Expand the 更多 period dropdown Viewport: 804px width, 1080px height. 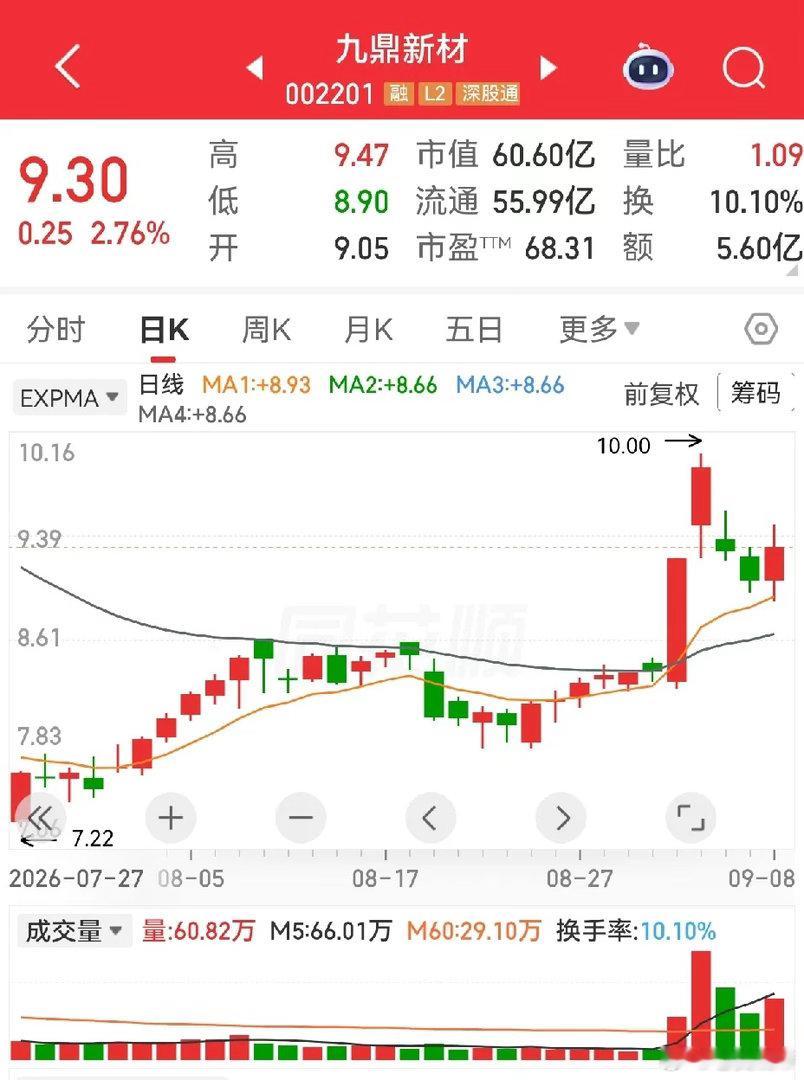point(599,329)
